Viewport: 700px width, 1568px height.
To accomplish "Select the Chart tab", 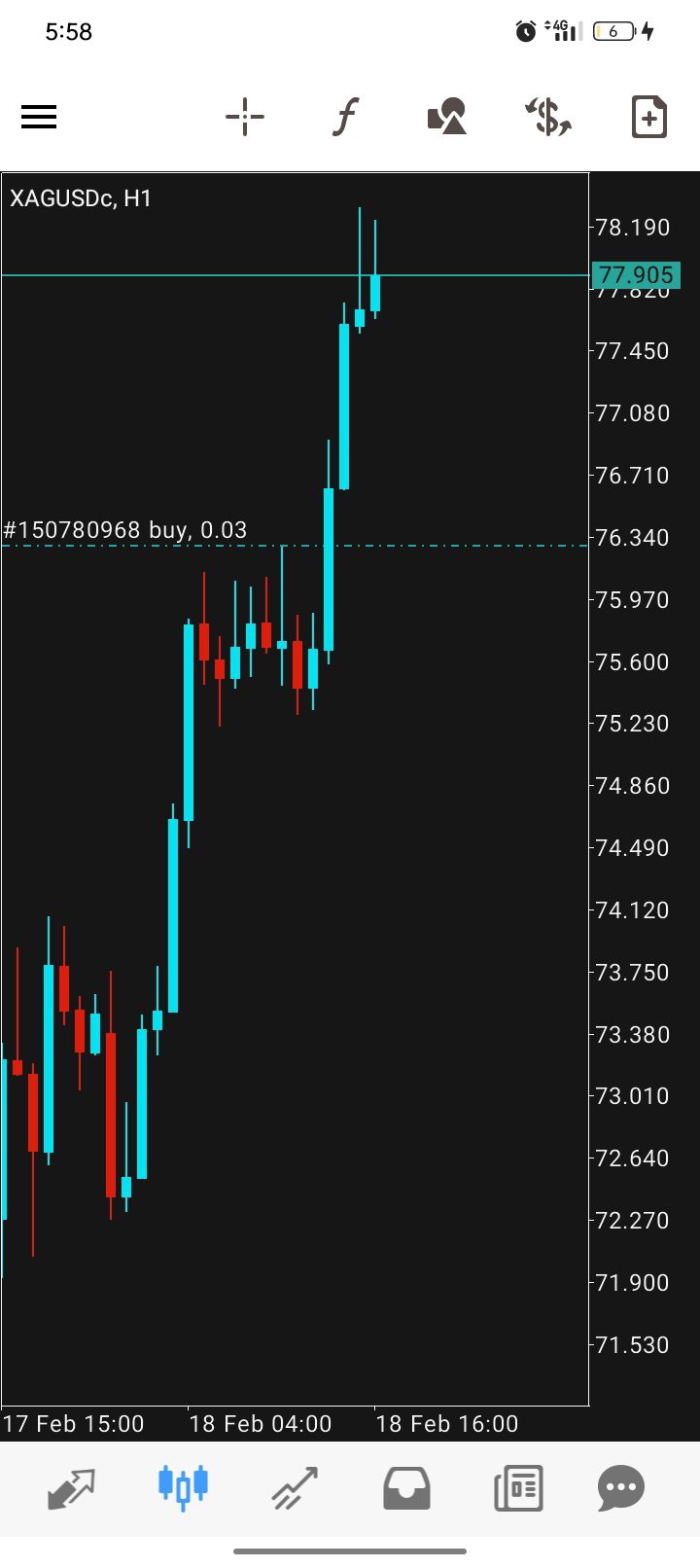I will [183, 1487].
